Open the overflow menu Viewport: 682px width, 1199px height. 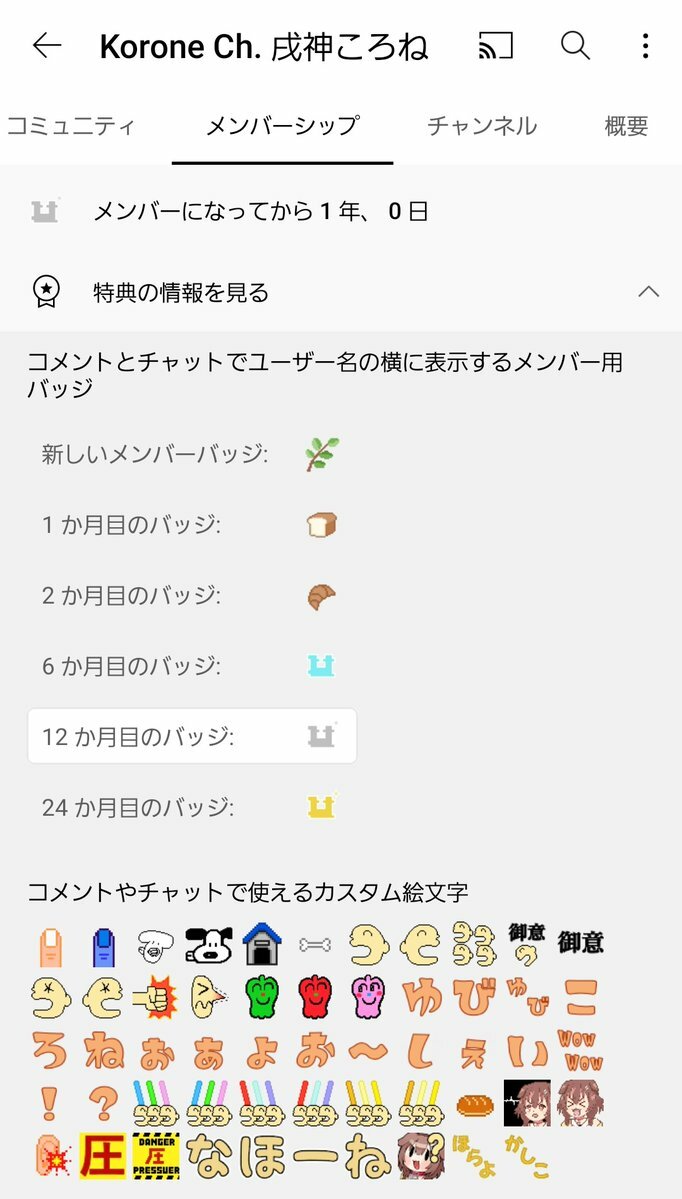click(645, 46)
